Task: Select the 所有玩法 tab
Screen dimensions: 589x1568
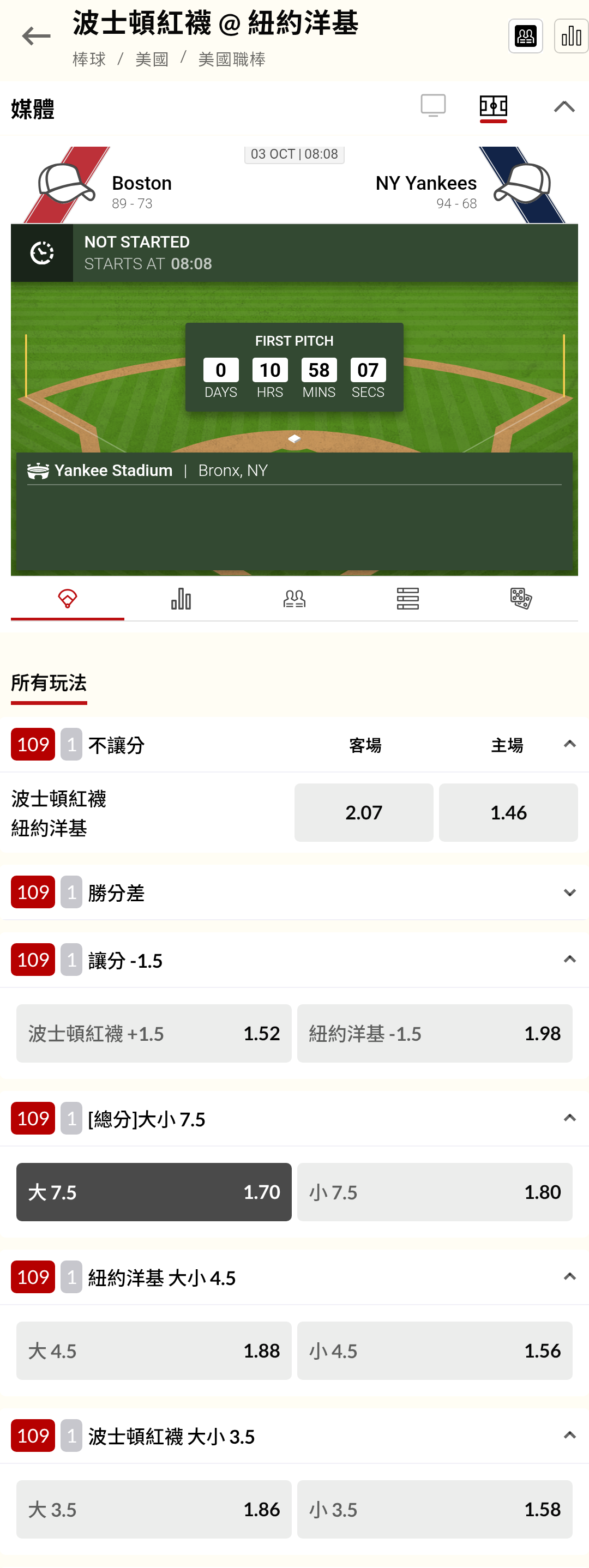Action: coord(49,684)
